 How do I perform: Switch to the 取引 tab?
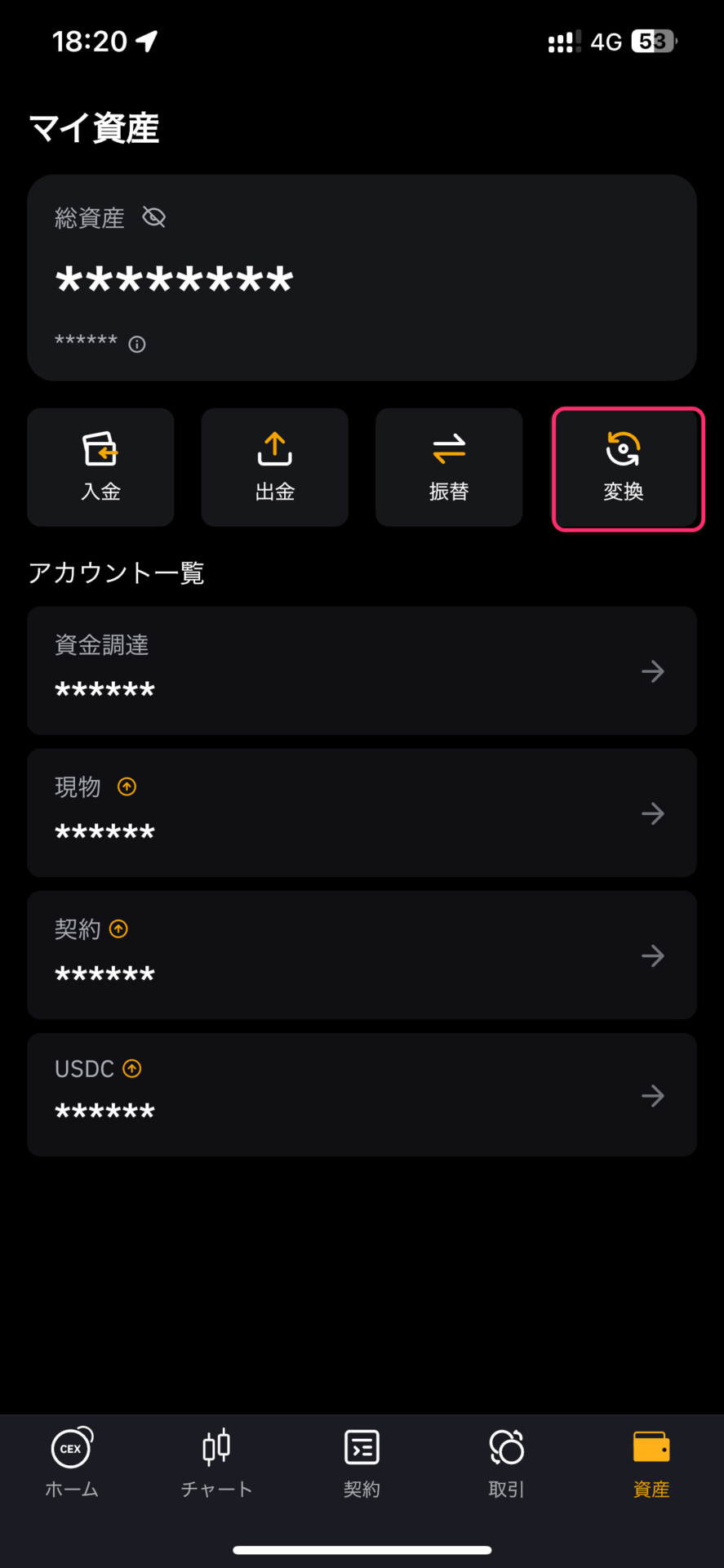pyautogui.click(x=506, y=1463)
